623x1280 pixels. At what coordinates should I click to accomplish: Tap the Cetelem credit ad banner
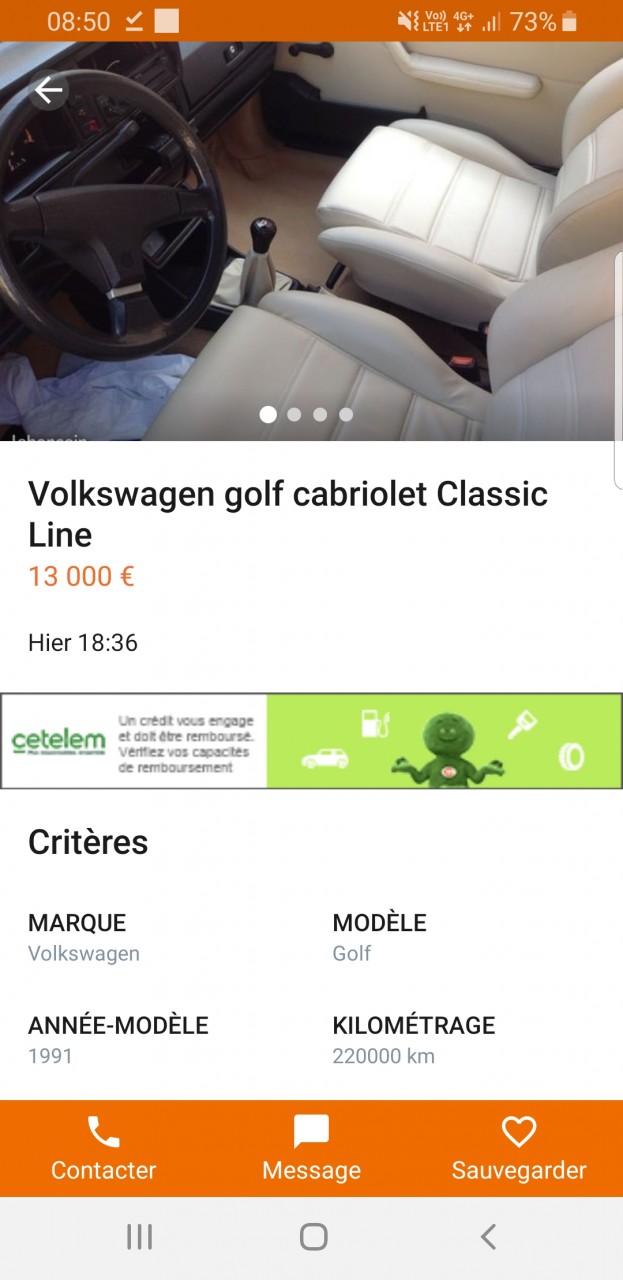click(311, 741)
